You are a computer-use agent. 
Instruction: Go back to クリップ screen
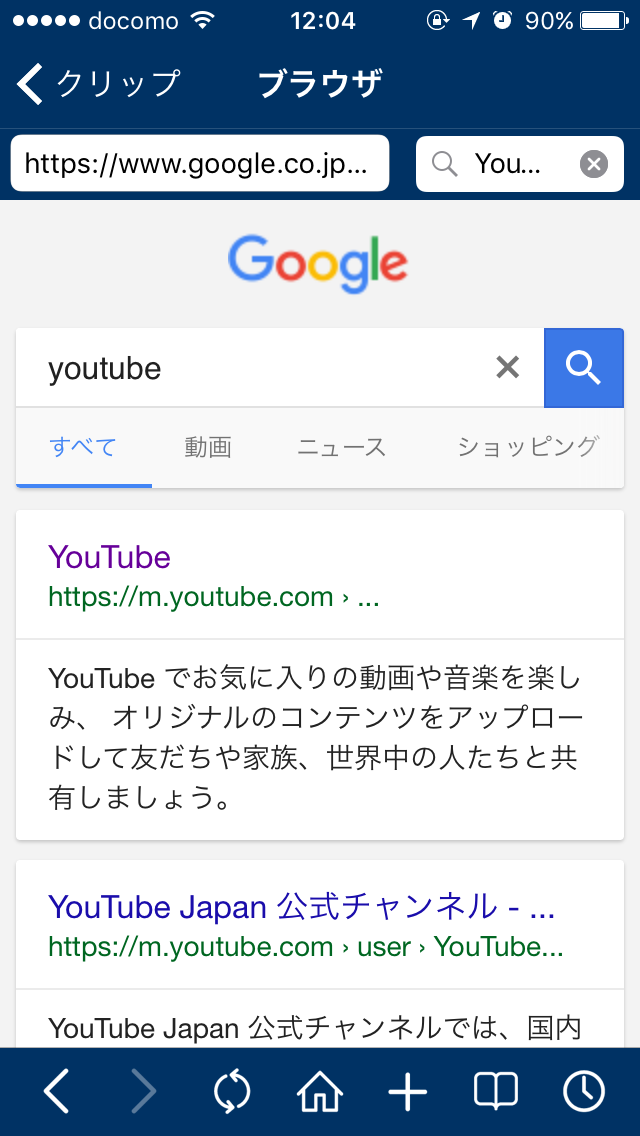click(98, 84)
